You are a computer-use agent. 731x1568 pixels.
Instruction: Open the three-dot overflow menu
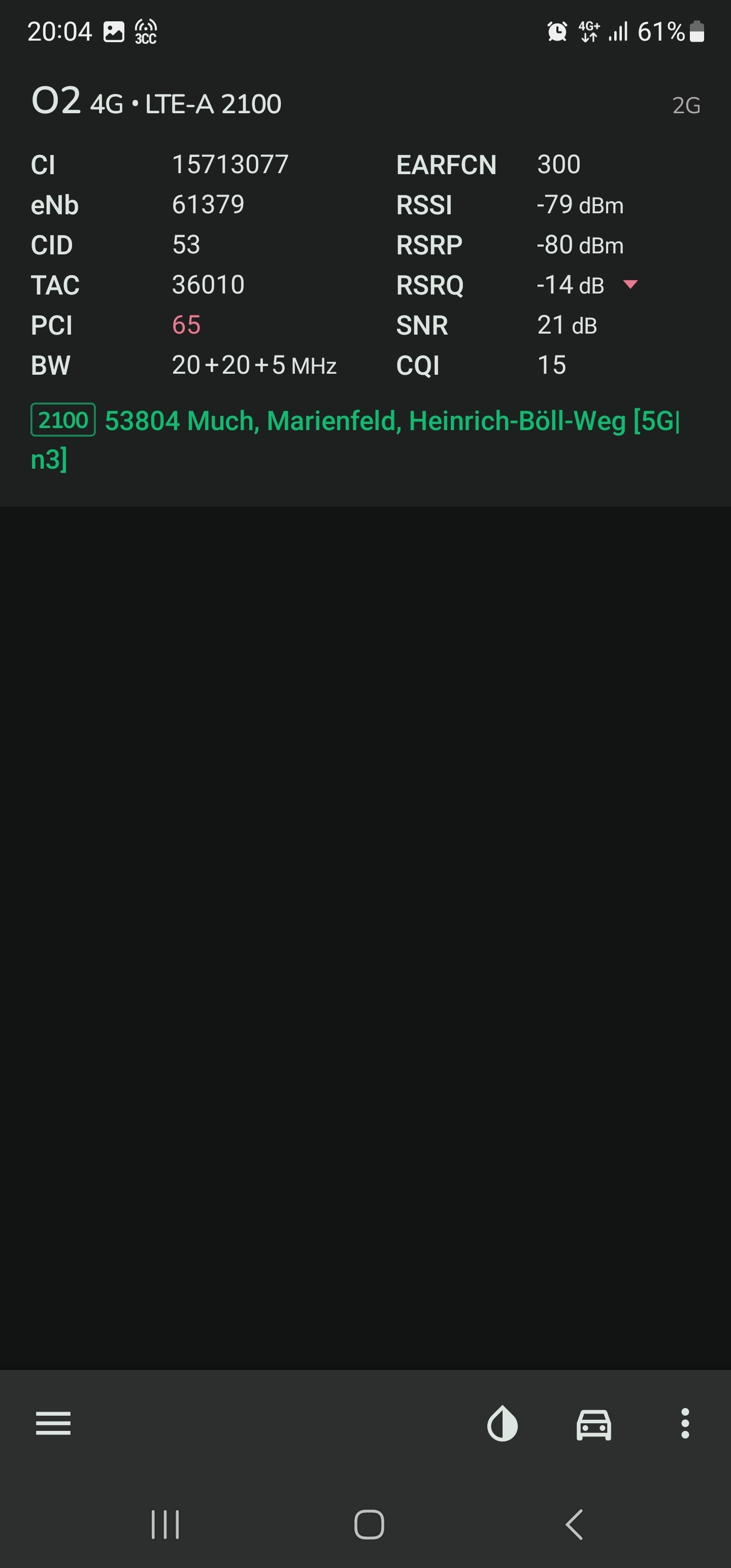(x=685, y=1423)
